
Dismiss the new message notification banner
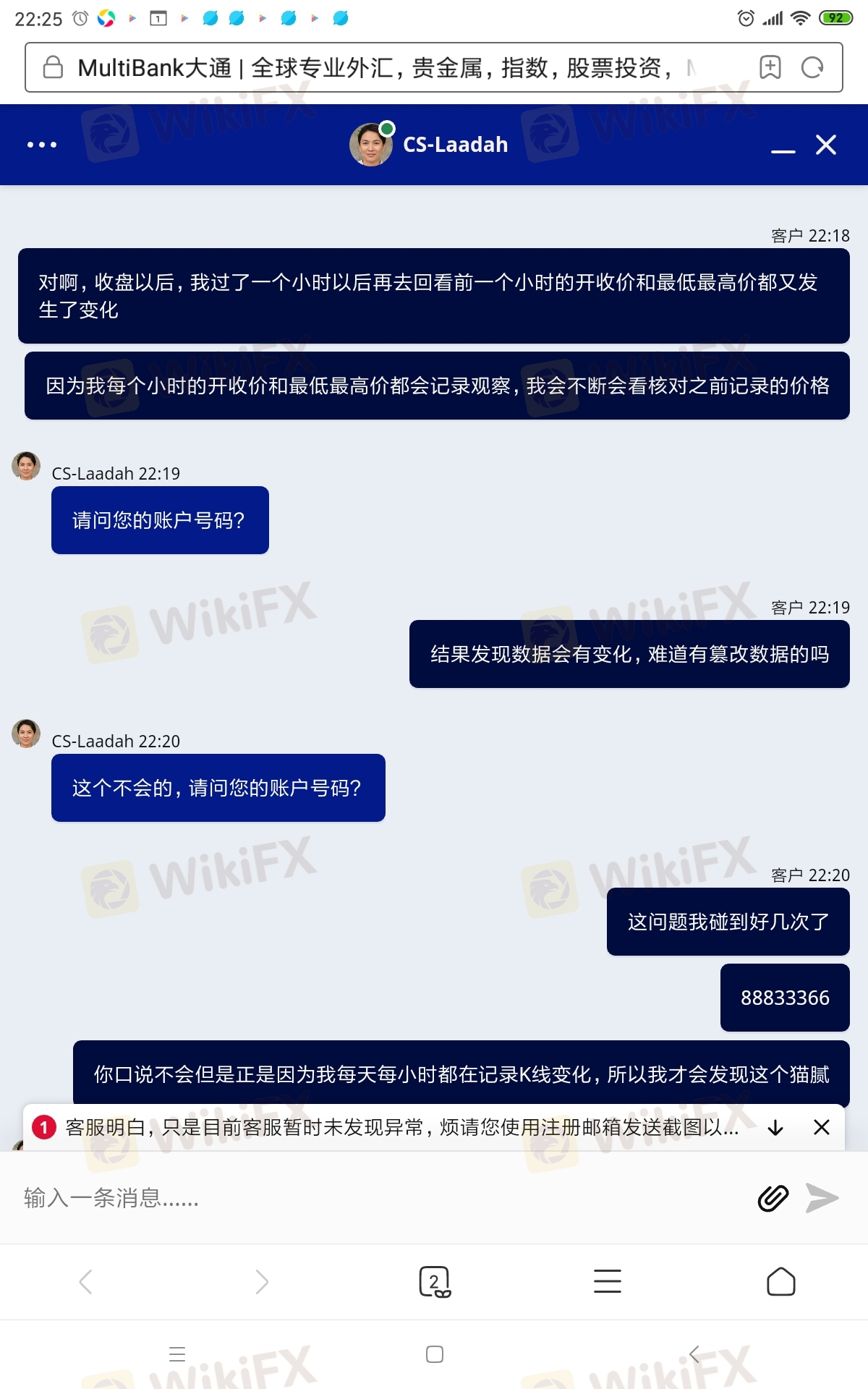click(x=822, y=1127)
